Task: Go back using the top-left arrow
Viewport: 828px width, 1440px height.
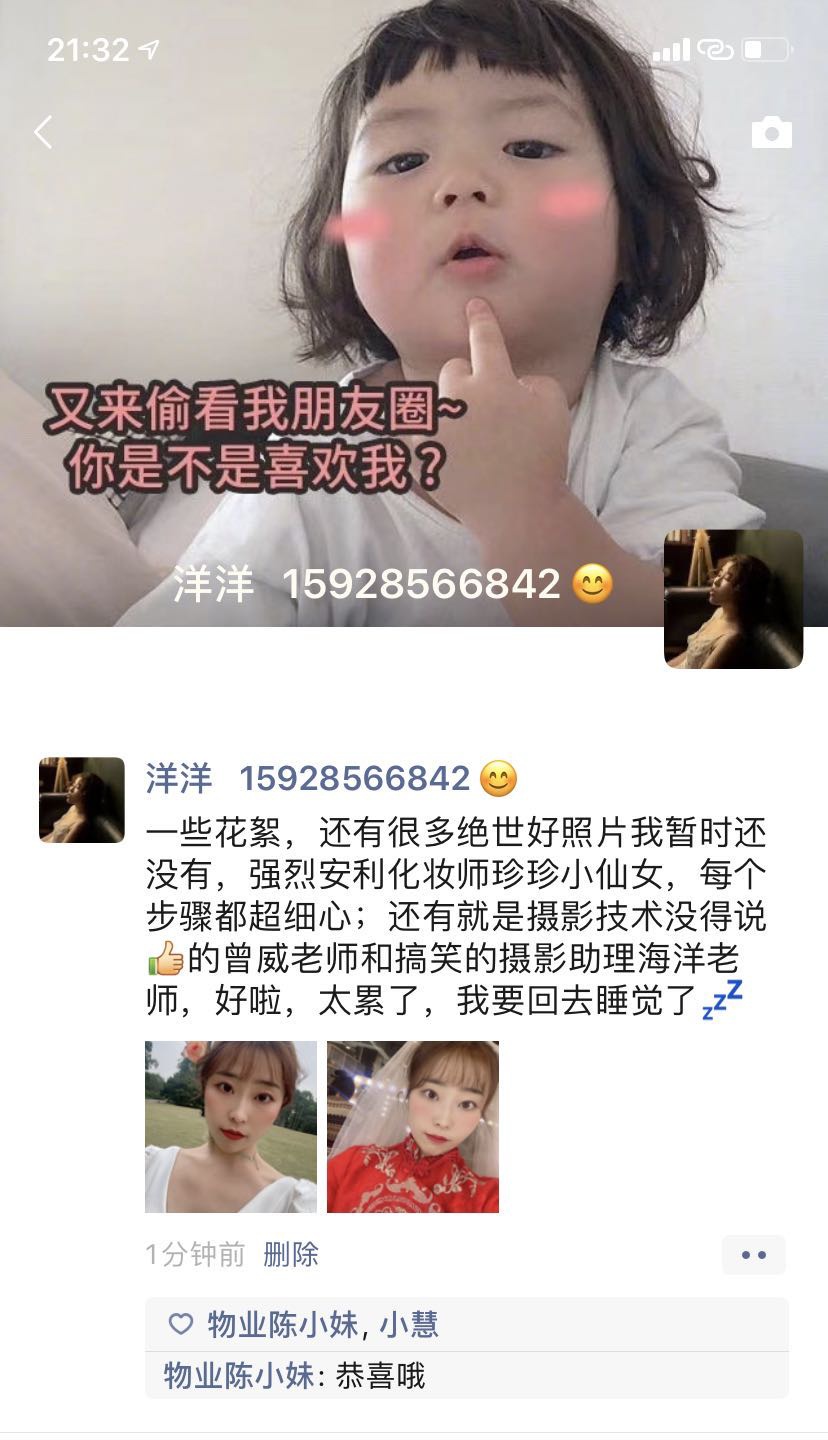Action: pos(43,132)
